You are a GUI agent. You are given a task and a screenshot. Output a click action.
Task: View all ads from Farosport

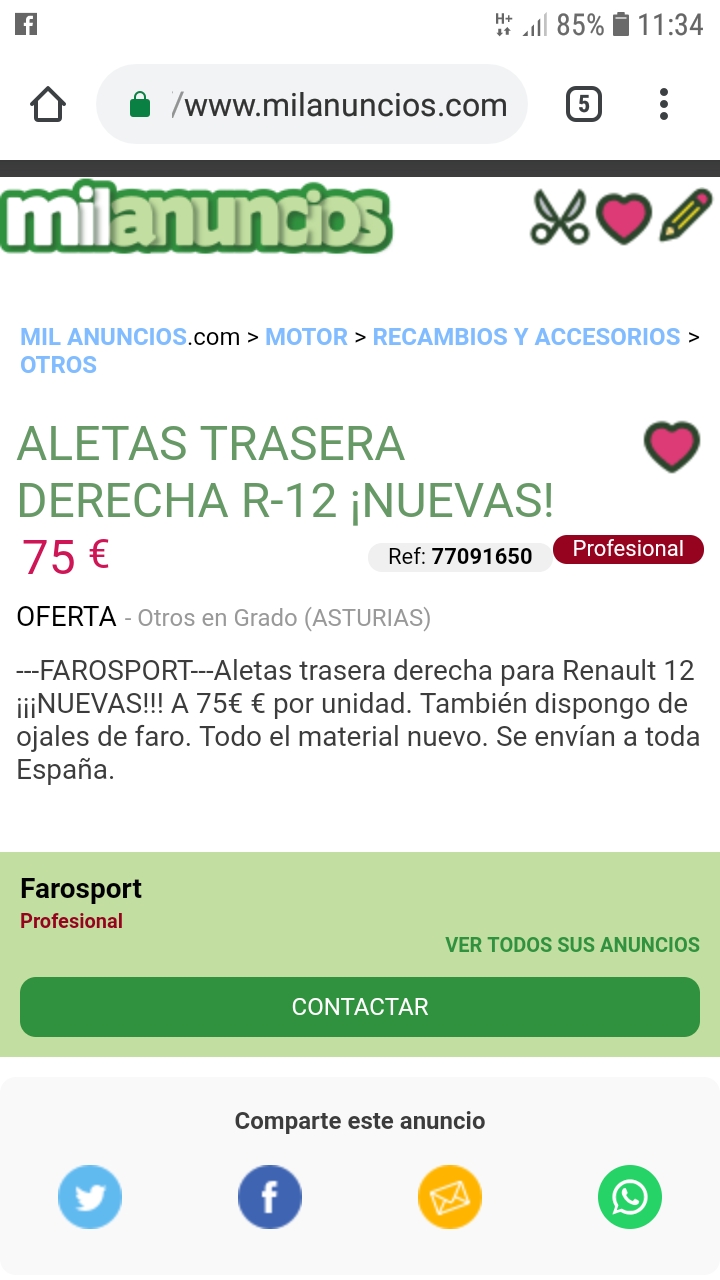pyautogui.click(x=572, y=945)
